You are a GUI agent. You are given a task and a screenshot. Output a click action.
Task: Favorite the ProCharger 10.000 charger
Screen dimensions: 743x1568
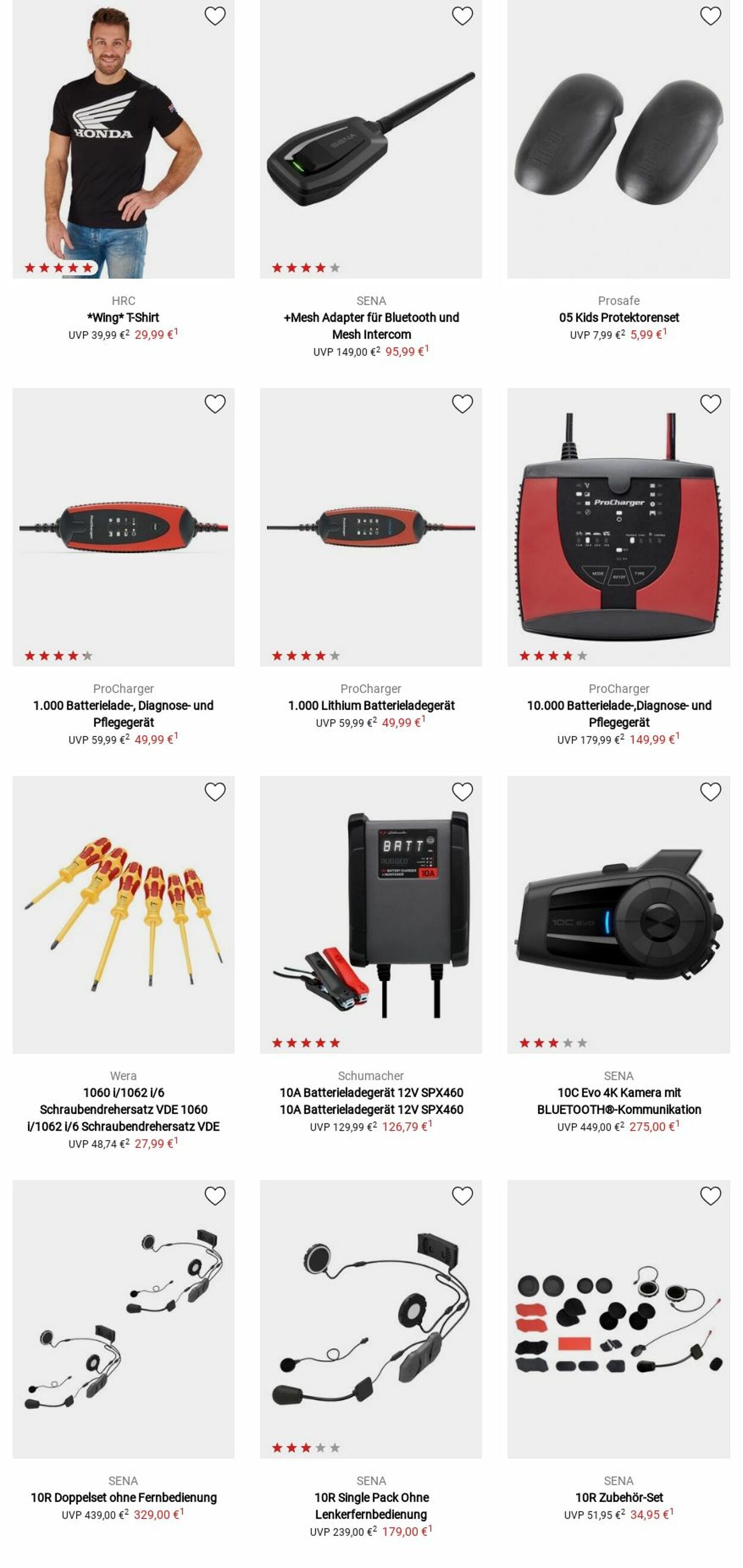tap(710, 404)
